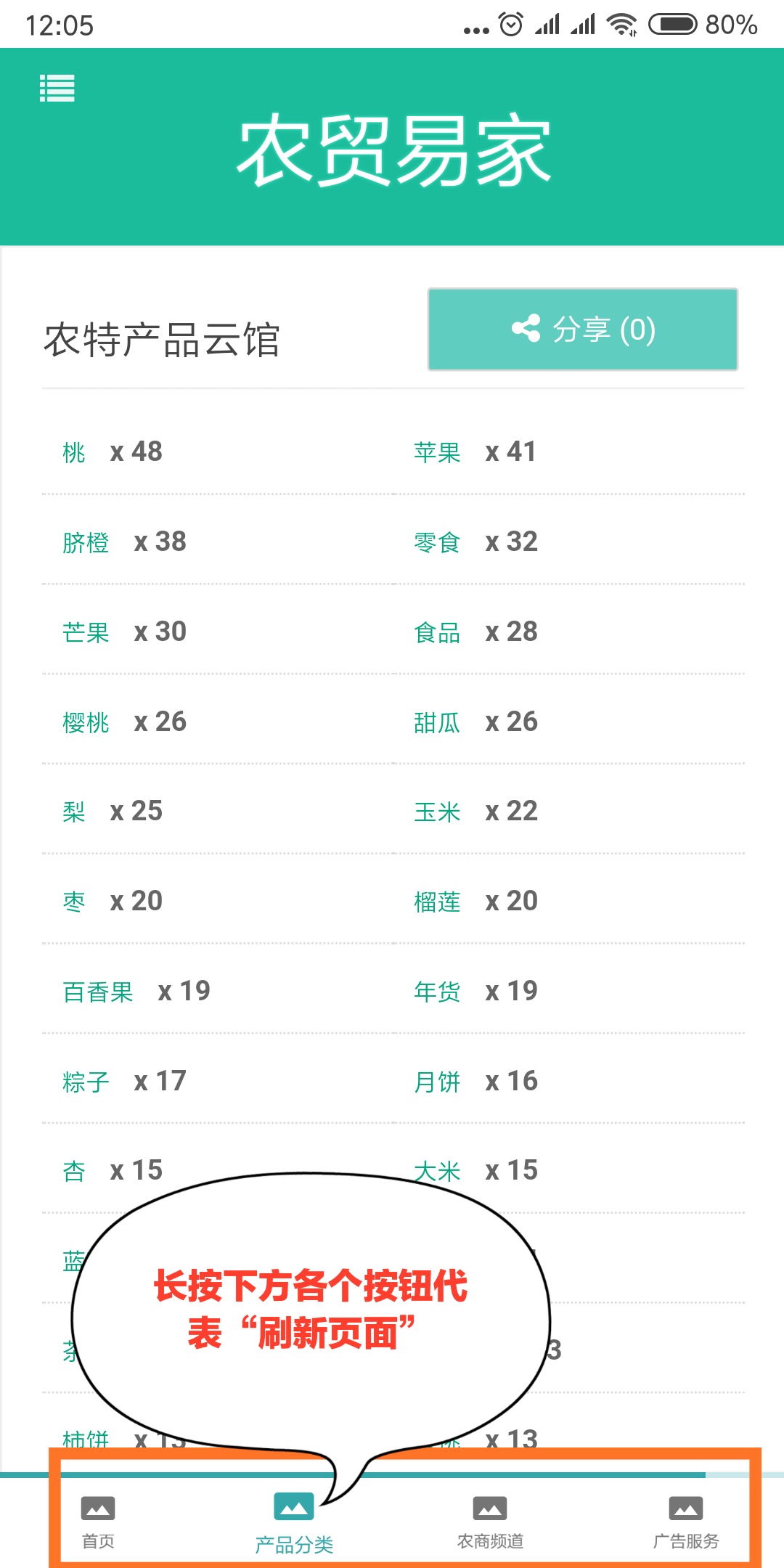This screenshot has height=1568, width=784.
Task: Select the 零食 category
Action: point(437,542)
